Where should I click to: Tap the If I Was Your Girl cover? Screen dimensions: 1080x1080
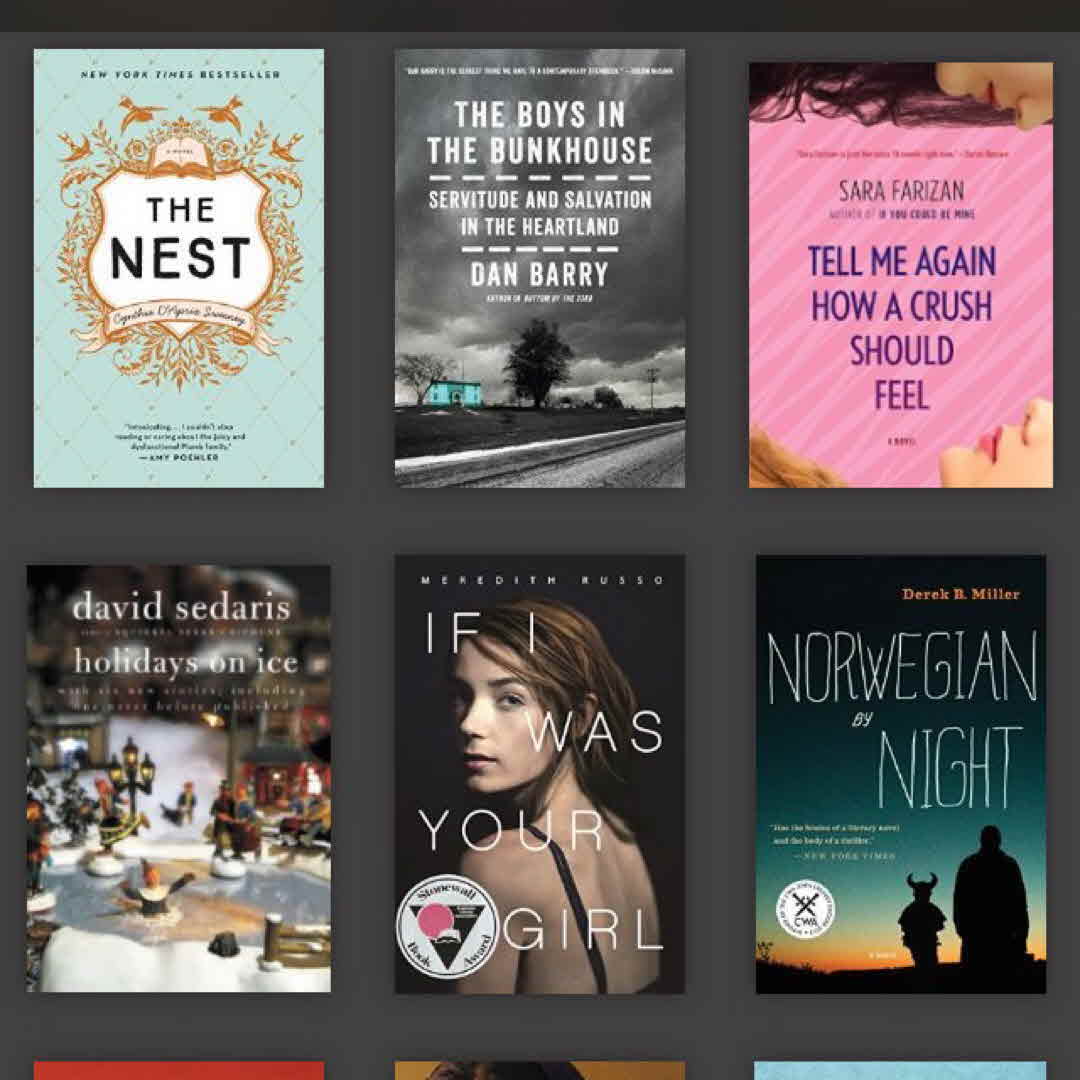540,774
